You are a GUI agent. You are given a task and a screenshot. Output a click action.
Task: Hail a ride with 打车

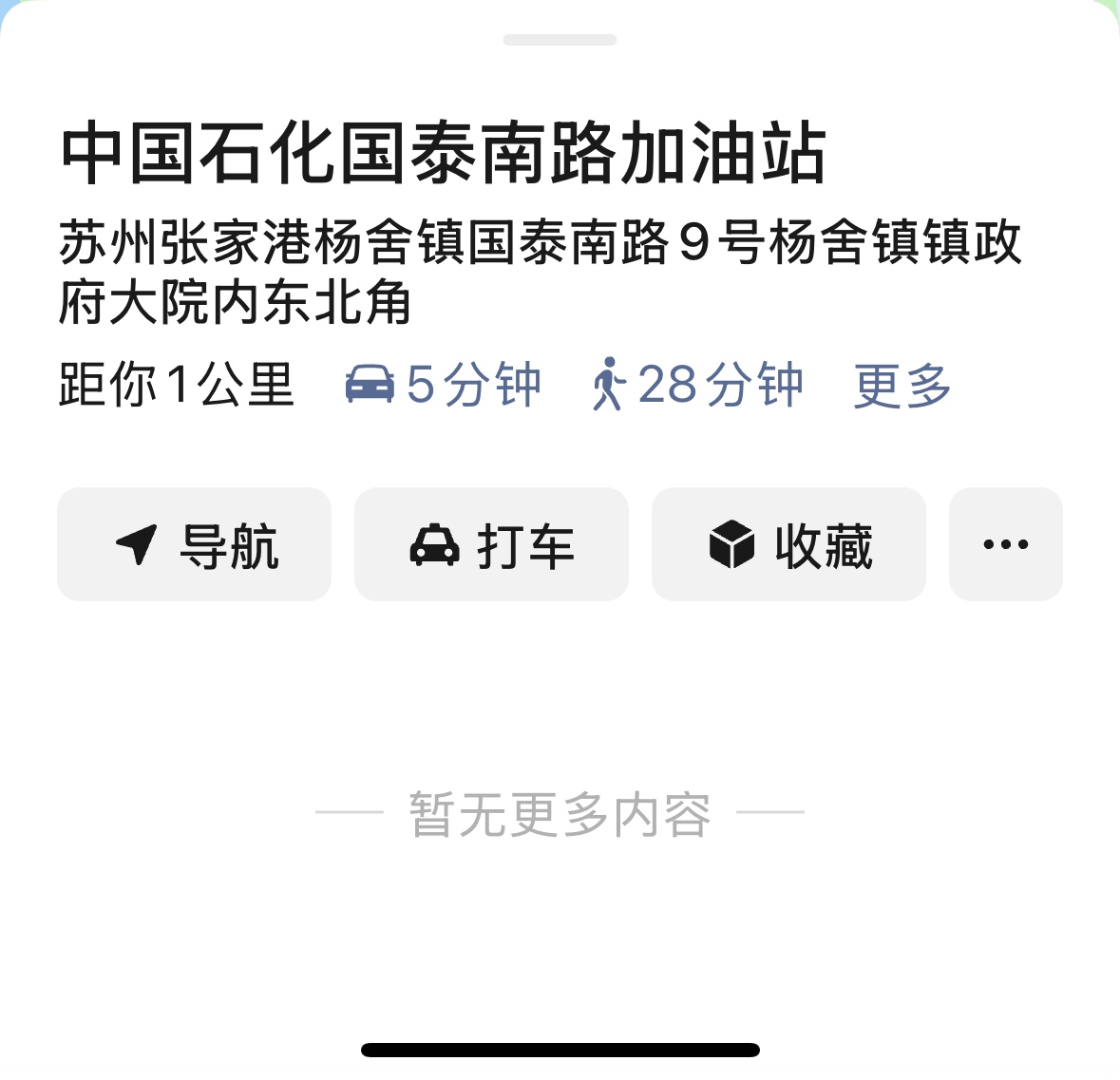click(491, 544)
